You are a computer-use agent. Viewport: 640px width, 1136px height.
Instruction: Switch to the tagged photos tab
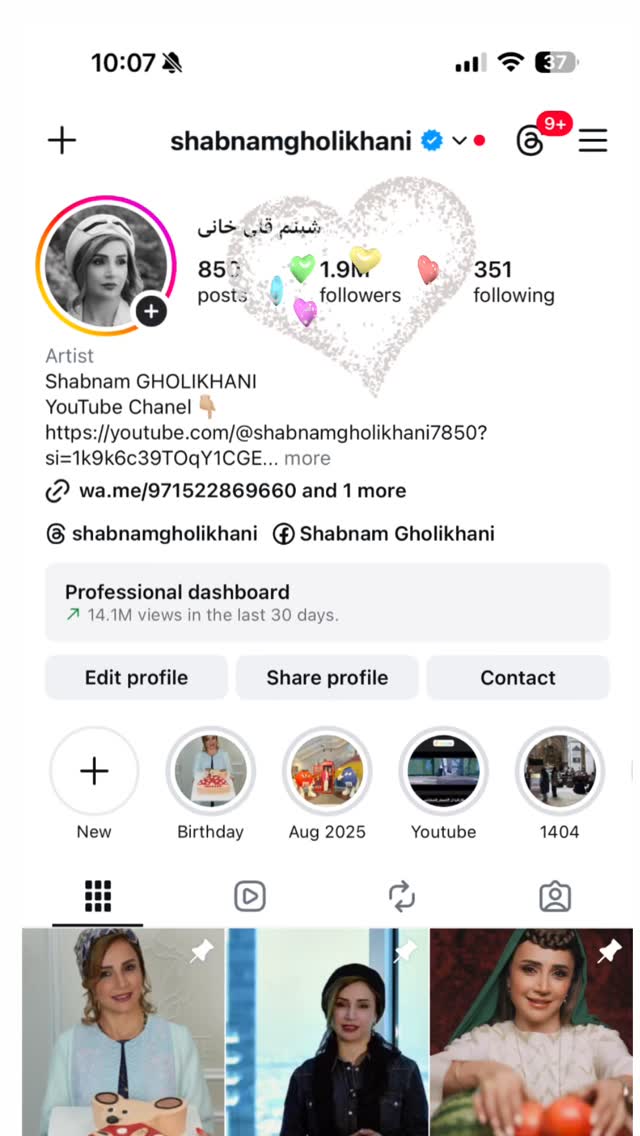coord(555,896)
